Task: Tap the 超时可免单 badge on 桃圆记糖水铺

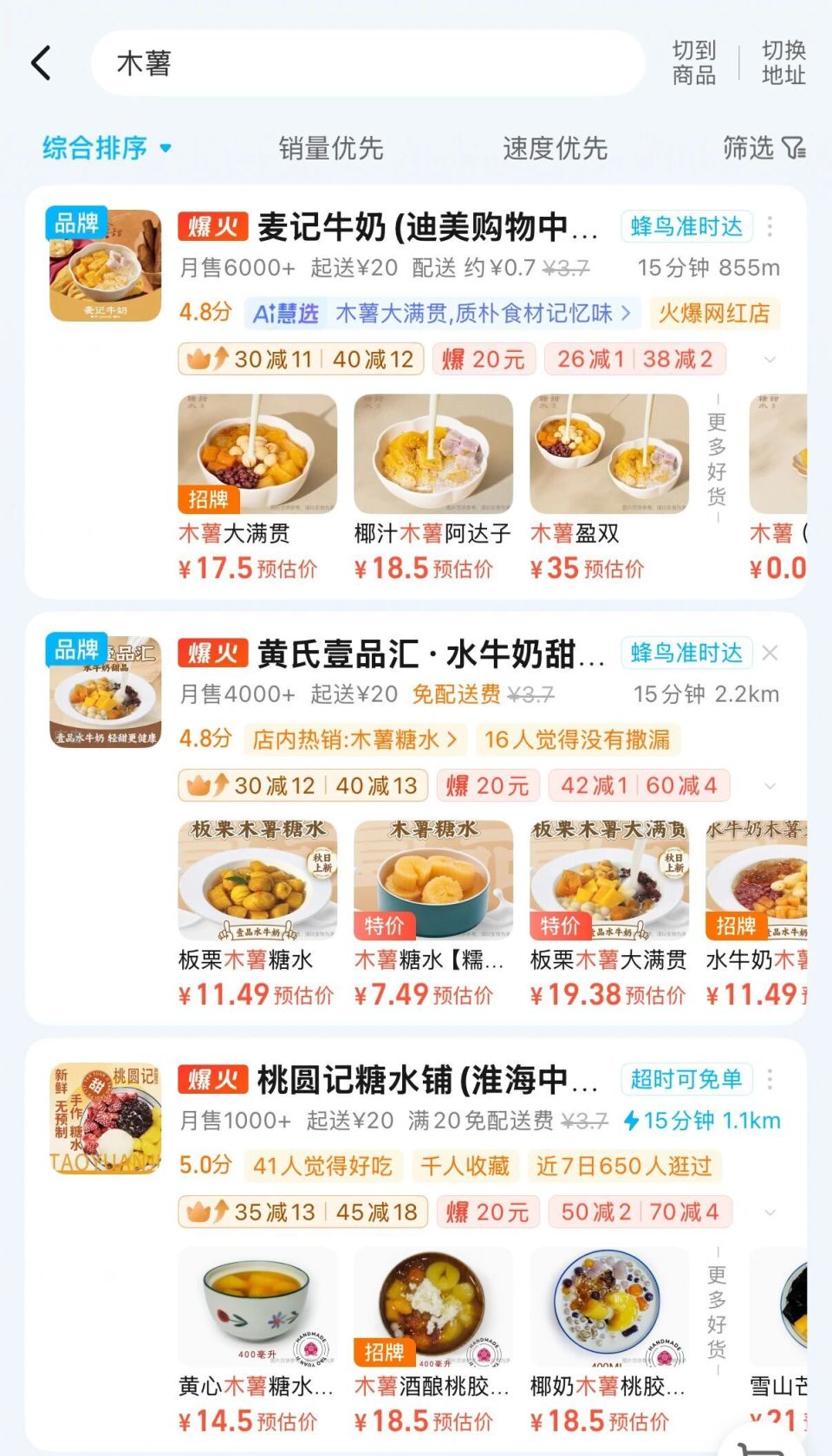Action: coord(686,1079)
